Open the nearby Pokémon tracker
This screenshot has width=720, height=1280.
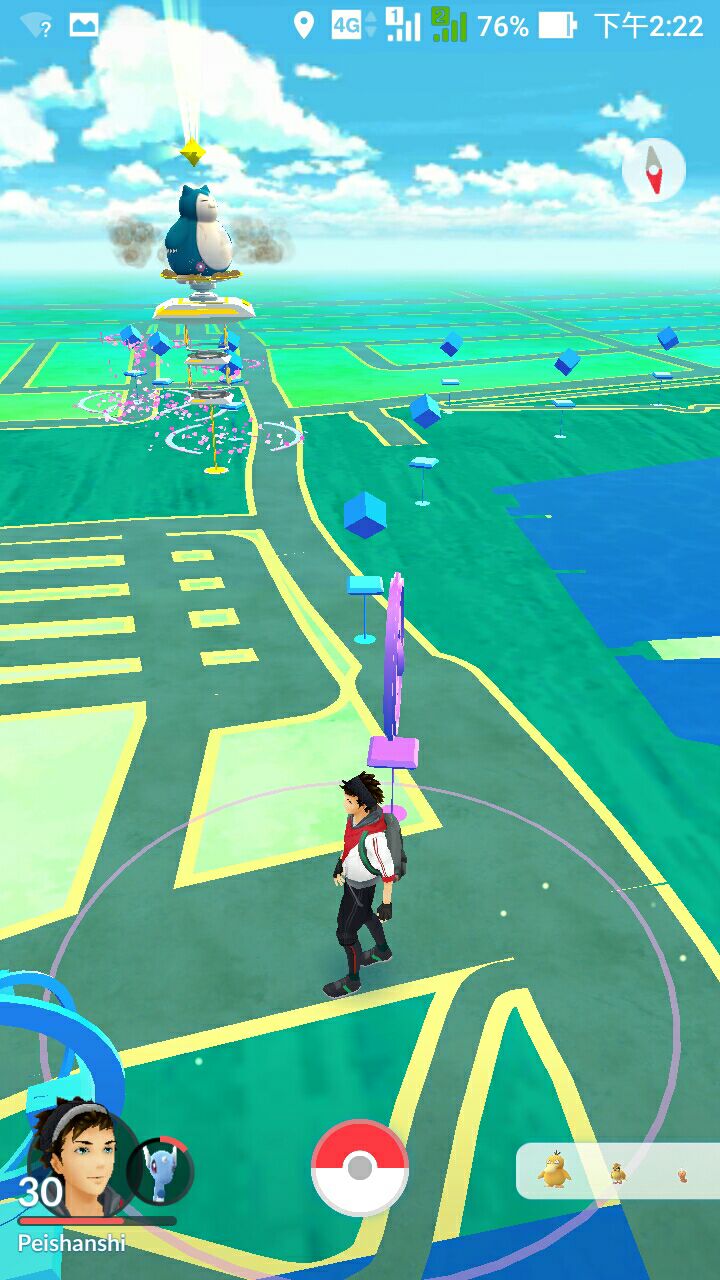(617, 1170)
